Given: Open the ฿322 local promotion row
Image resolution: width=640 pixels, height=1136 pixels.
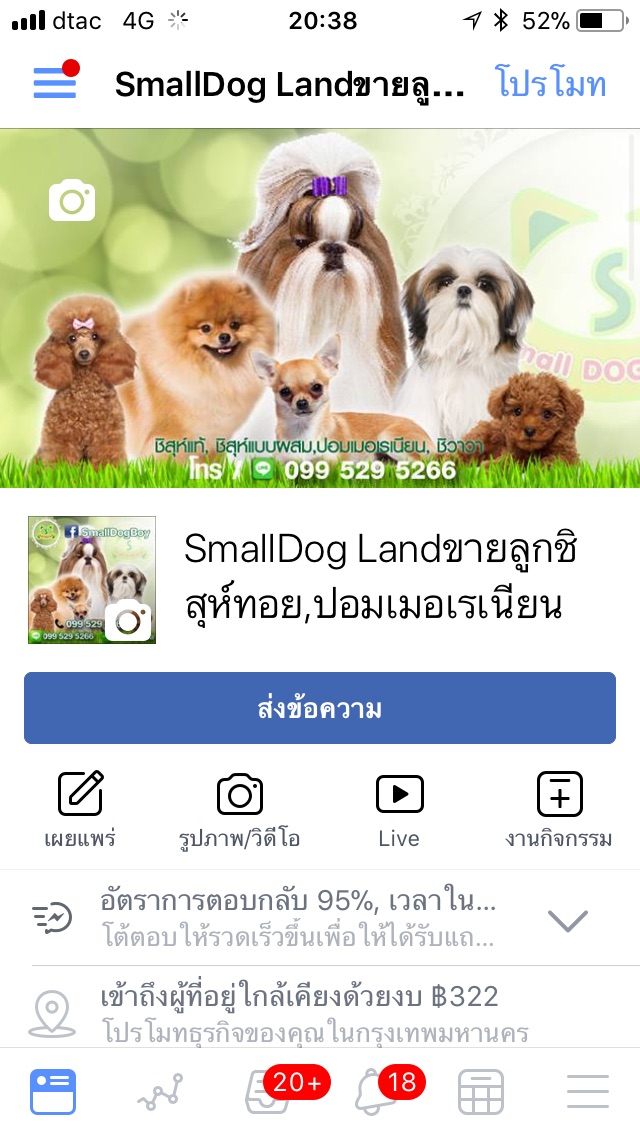Looking at the screenshot, I should point(320,1012).
